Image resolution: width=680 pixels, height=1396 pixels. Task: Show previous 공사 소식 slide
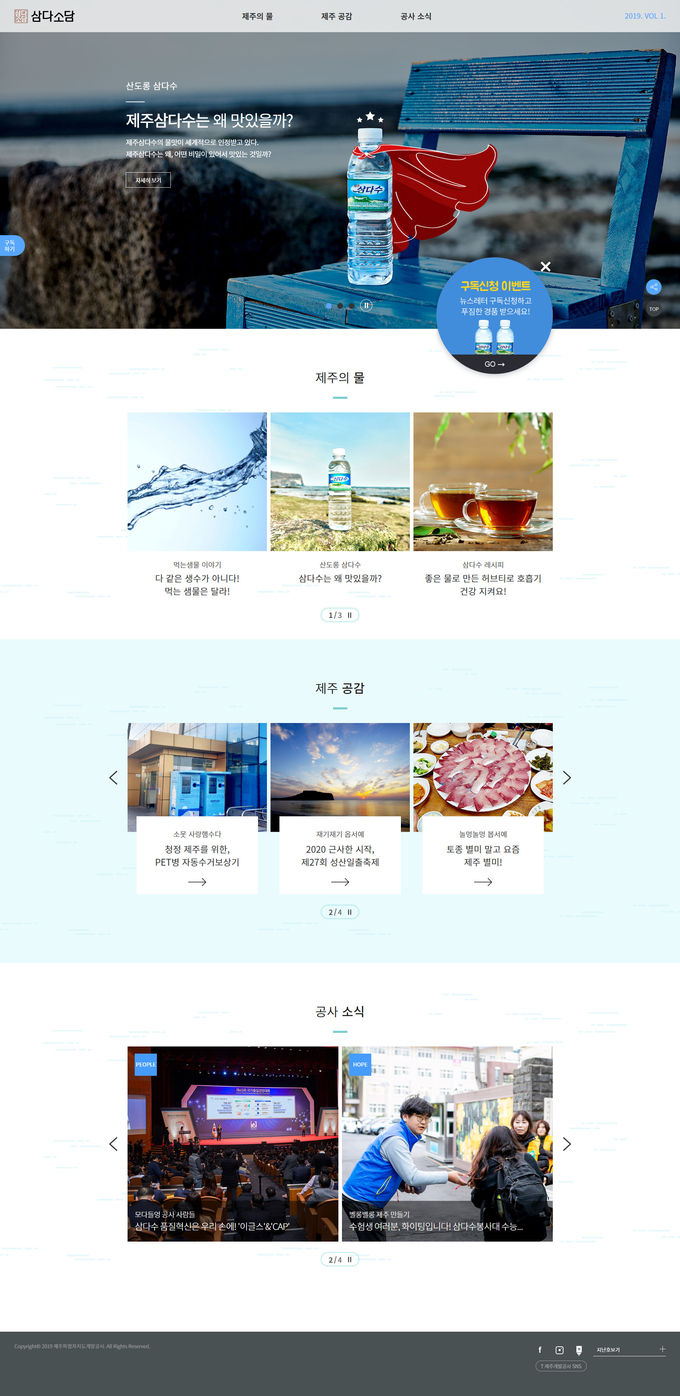pyautogui.click(x=113, y=1144)
